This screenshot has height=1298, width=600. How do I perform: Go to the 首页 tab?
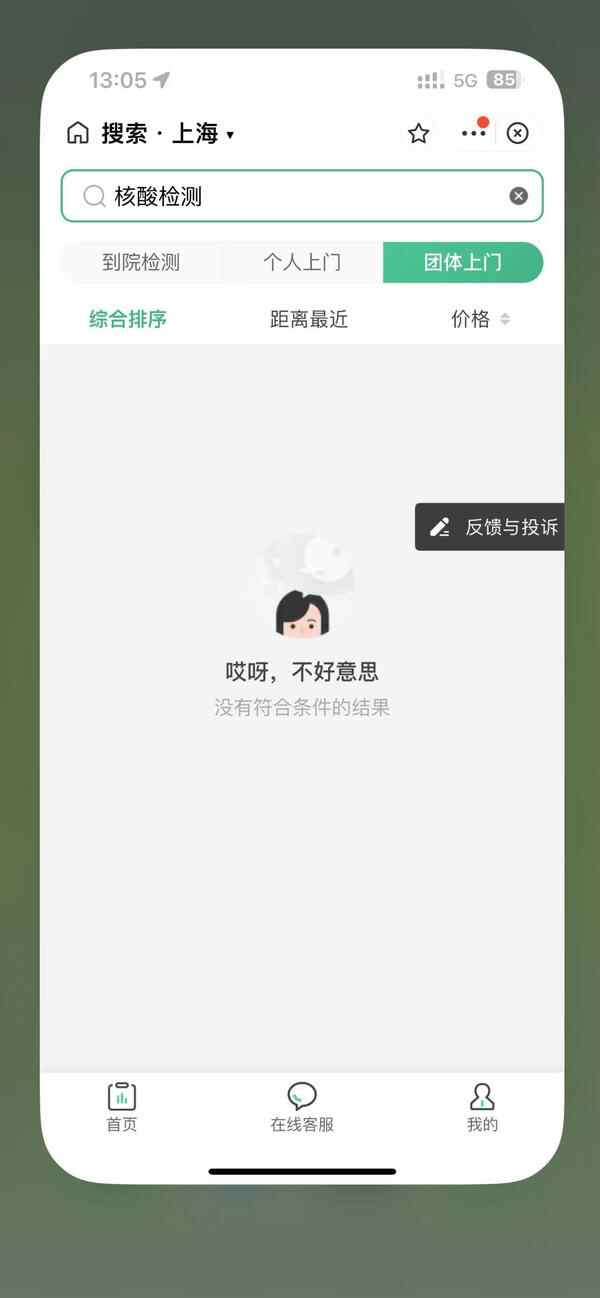[x=122, y=1106]
